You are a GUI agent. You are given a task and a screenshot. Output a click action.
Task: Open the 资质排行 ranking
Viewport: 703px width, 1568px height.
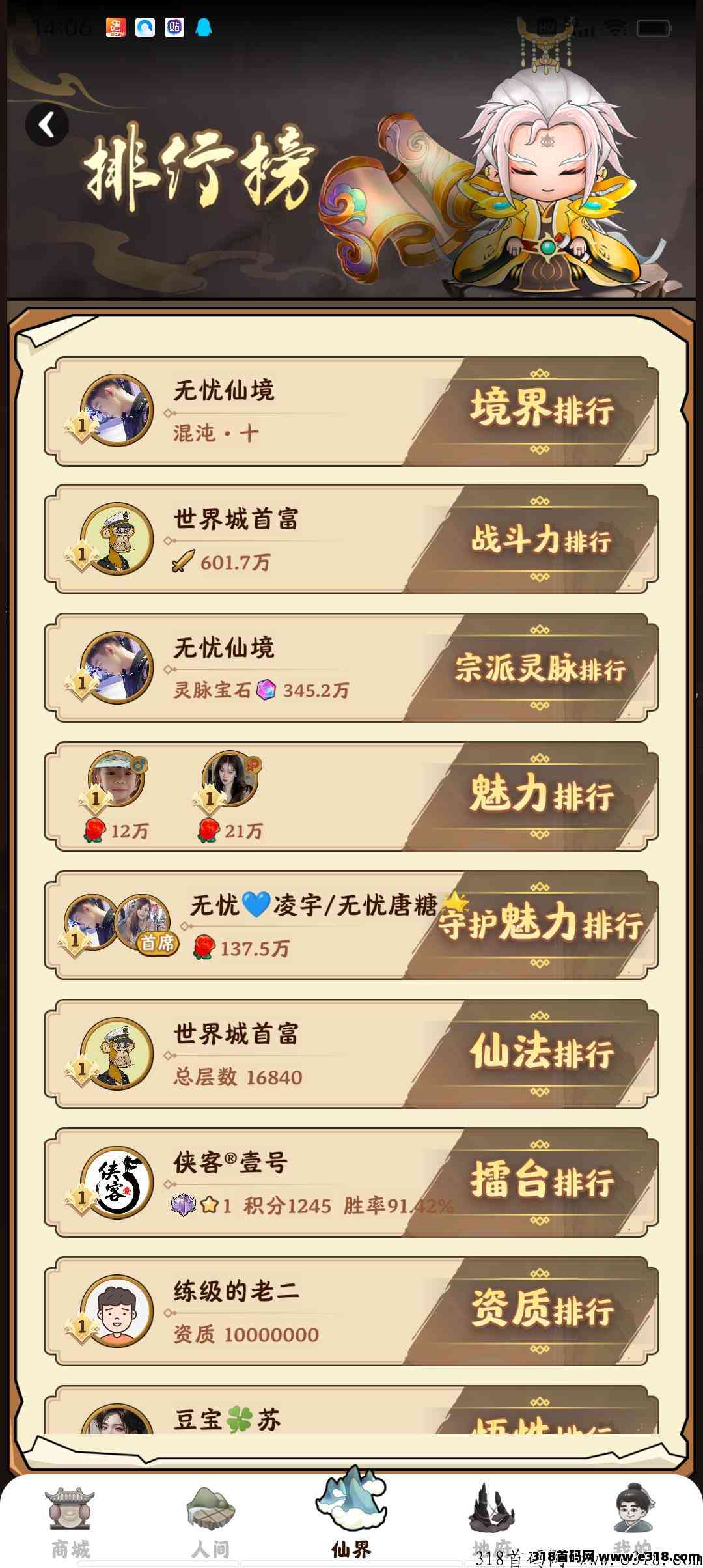pos(351,1311)
